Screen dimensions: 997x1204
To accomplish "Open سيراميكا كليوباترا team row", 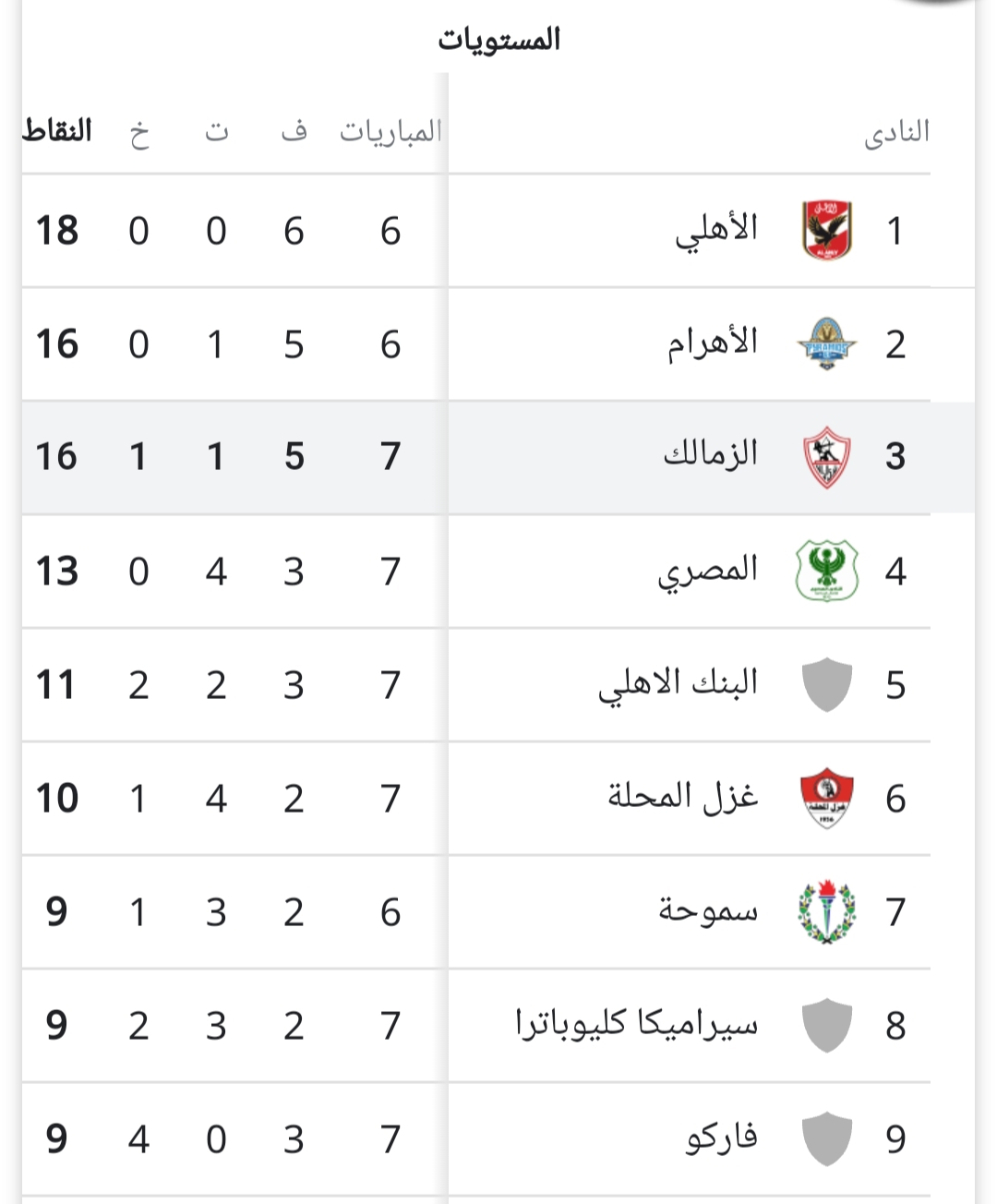I will coord(637,1025).
